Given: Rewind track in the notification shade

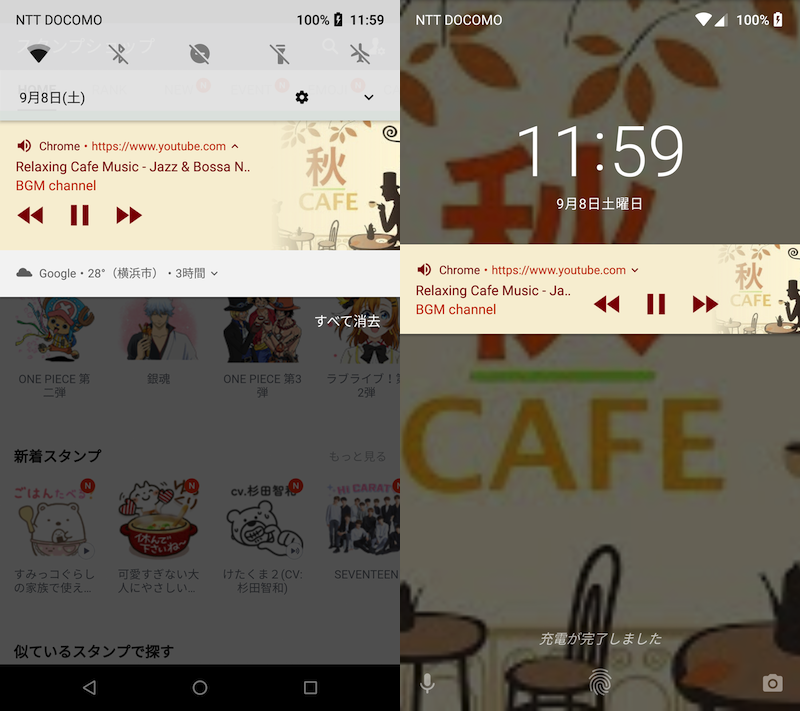Looking at the screenshot, I should [31, 214].
